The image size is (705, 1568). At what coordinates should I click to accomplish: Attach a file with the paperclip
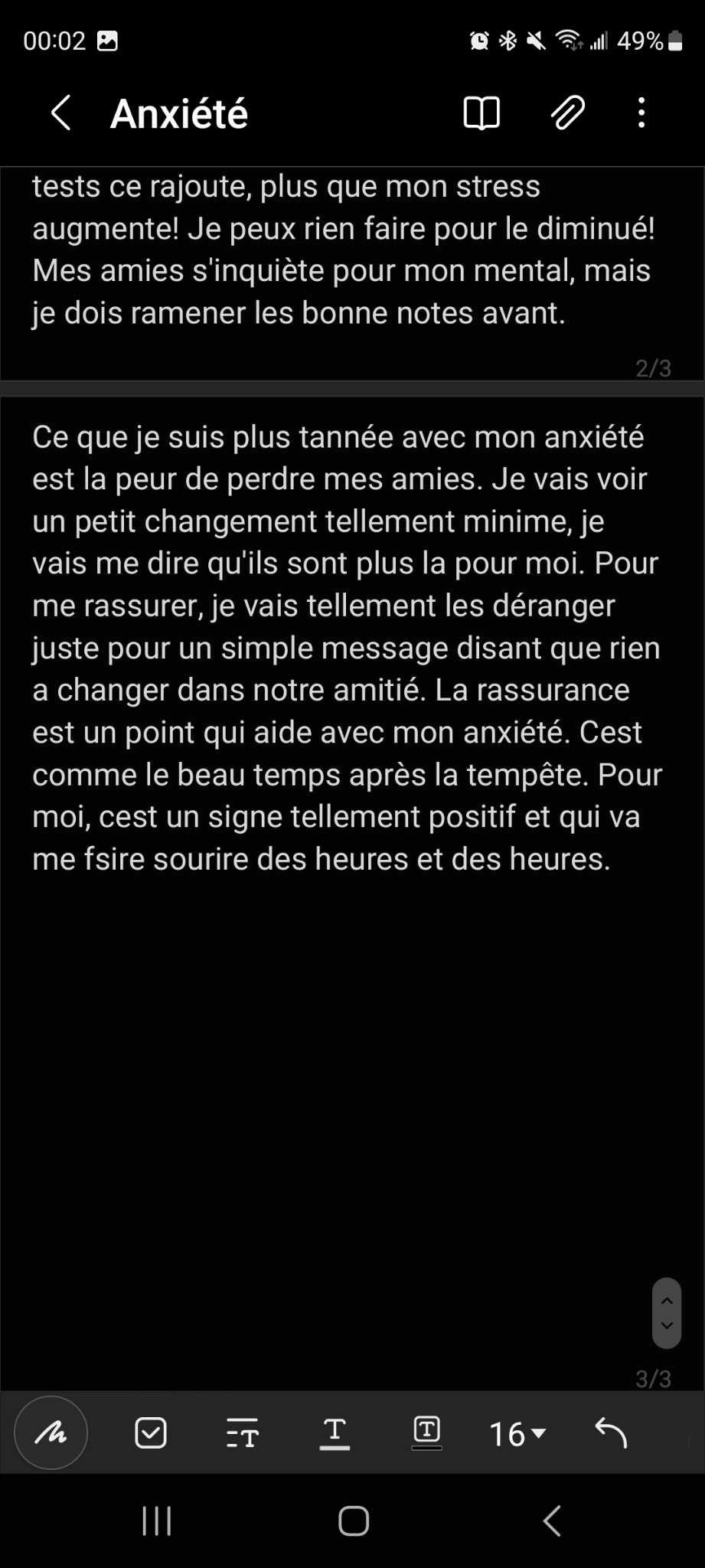click(567, 113)
